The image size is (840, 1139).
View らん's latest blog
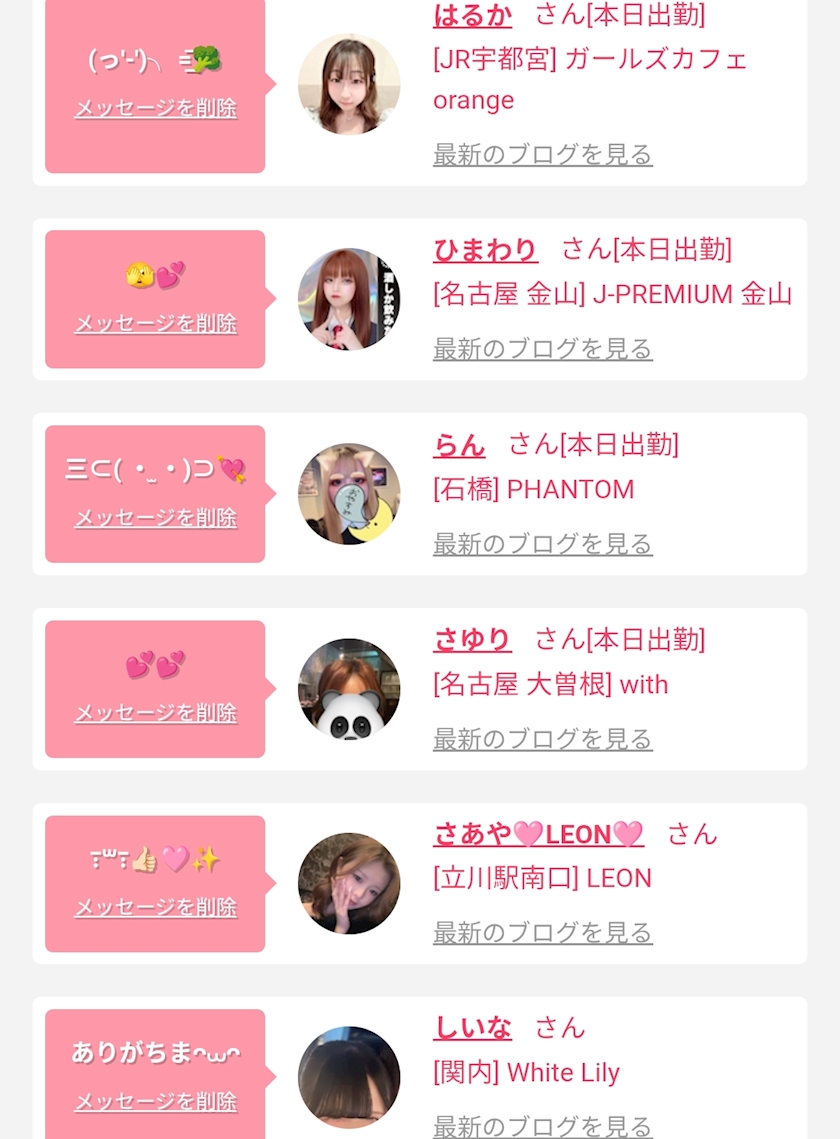(x=543, y=544)
